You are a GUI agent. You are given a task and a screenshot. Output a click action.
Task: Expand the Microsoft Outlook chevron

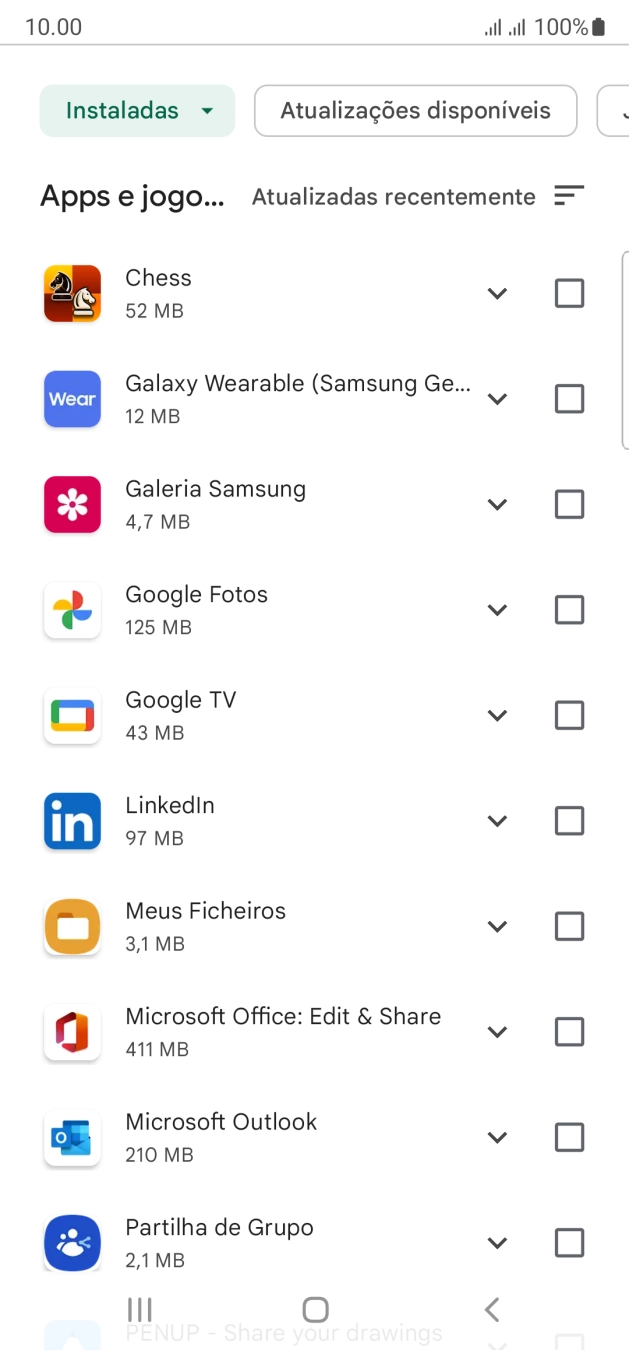click(x=497, y=1137)
